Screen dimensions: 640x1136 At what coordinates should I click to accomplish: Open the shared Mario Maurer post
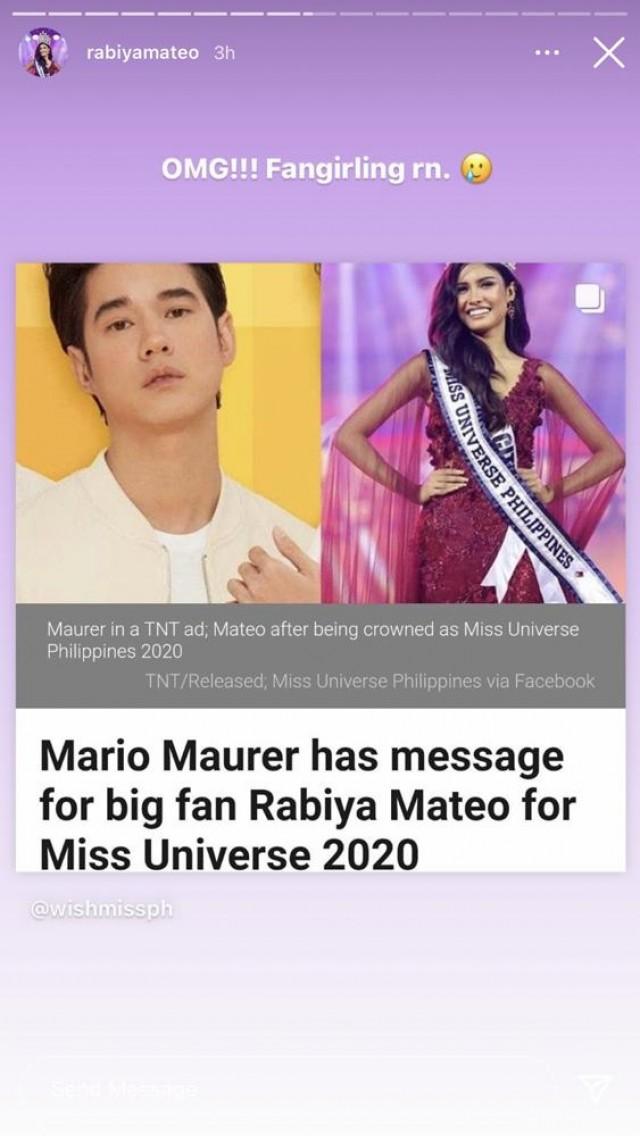click(x=320, y=566)
